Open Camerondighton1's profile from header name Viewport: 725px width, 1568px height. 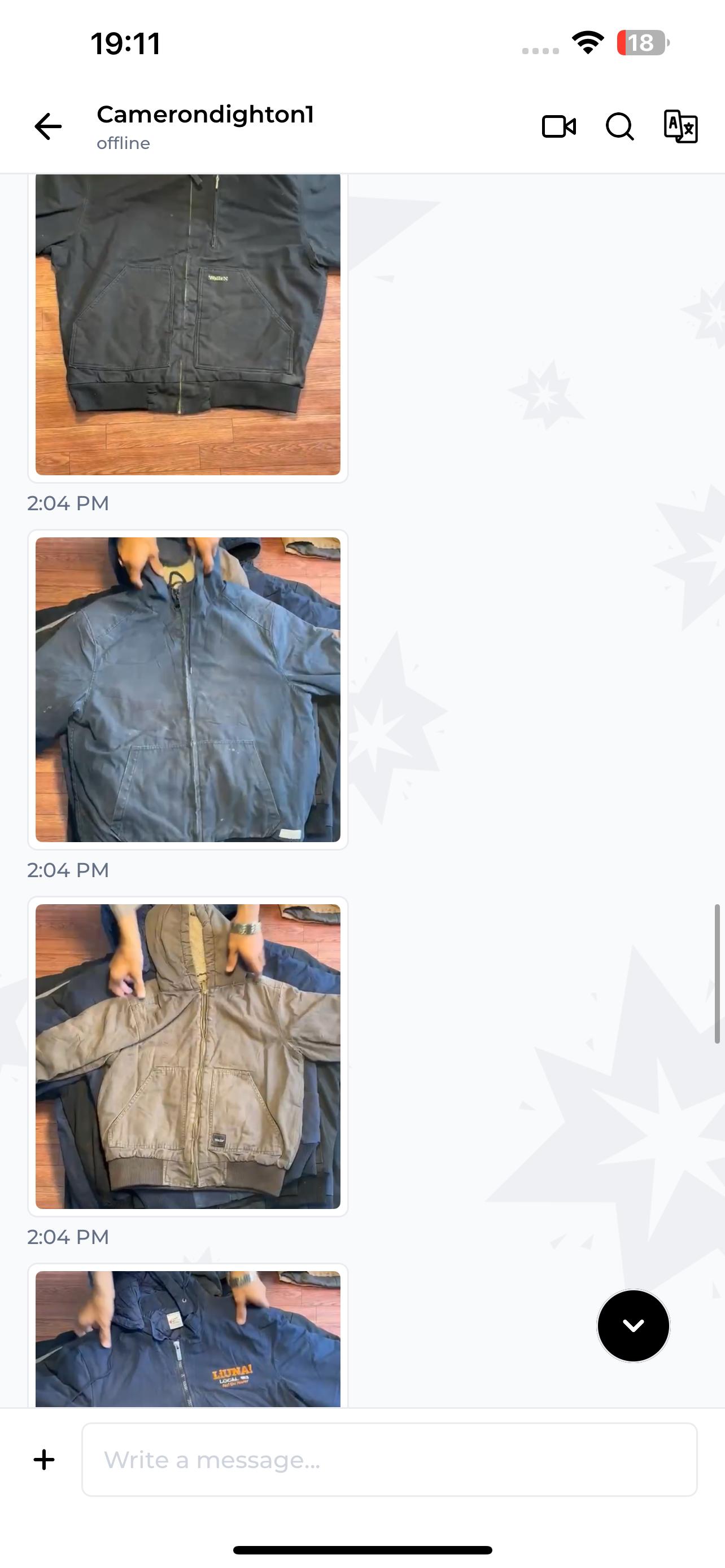tap(205, 115)
